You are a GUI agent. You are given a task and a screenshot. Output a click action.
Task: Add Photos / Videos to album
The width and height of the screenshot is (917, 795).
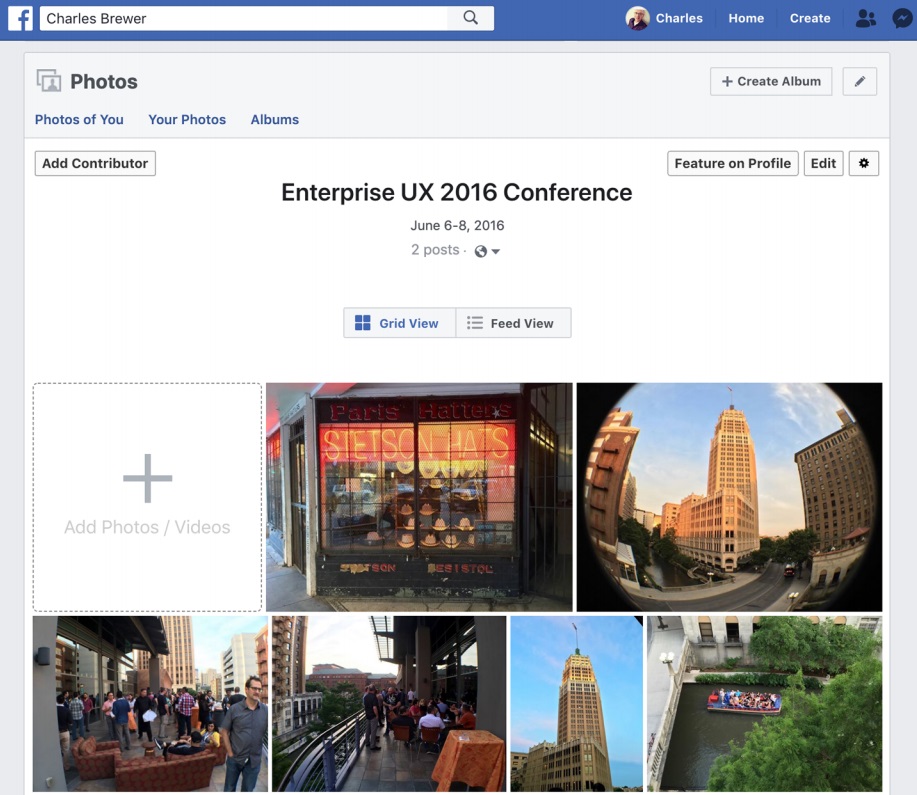click(147, 497)
